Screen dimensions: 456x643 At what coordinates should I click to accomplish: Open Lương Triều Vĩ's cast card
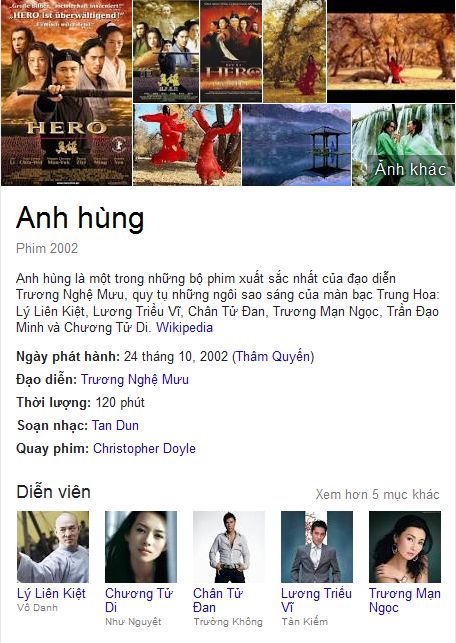point(317,568)
